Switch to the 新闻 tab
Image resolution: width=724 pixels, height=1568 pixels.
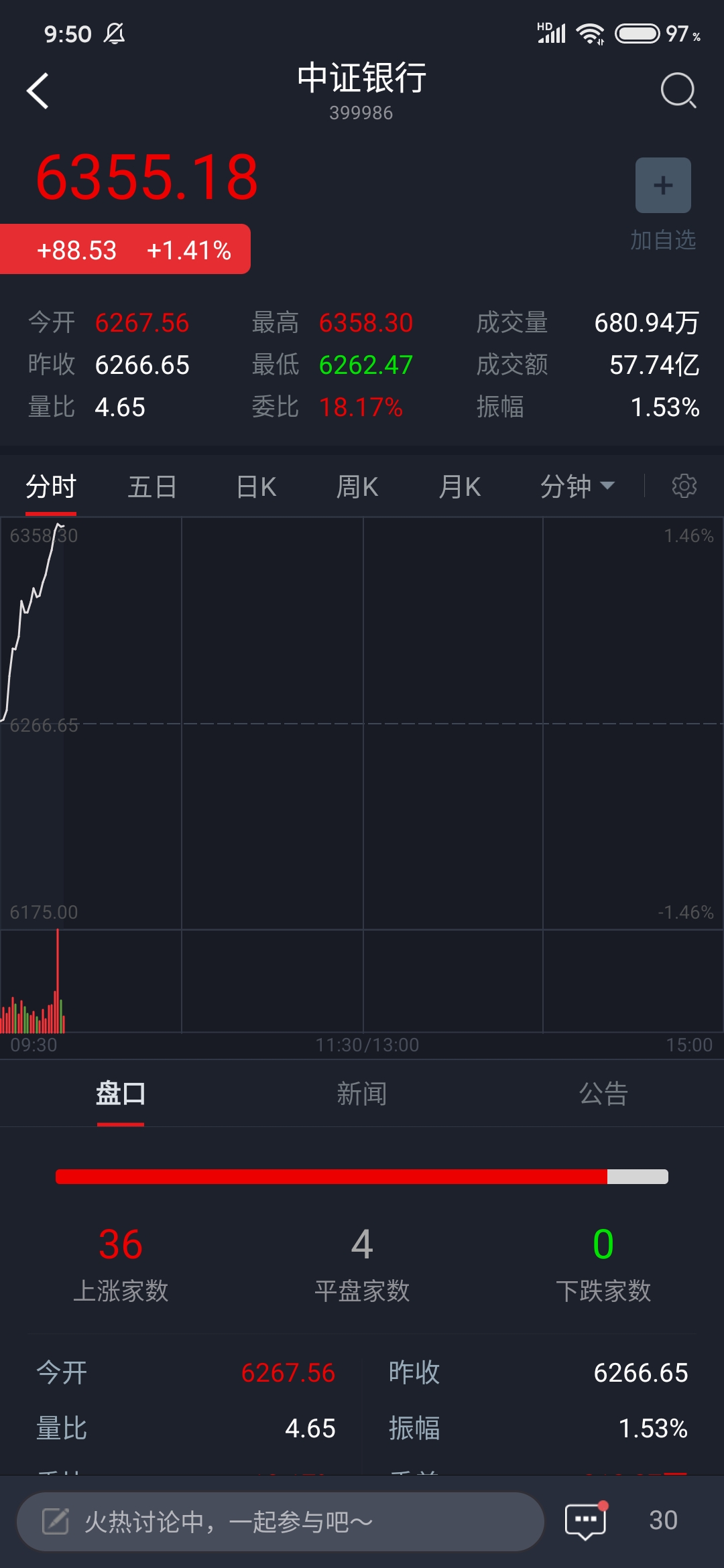pyautogui.click(x=361, y=1094)
